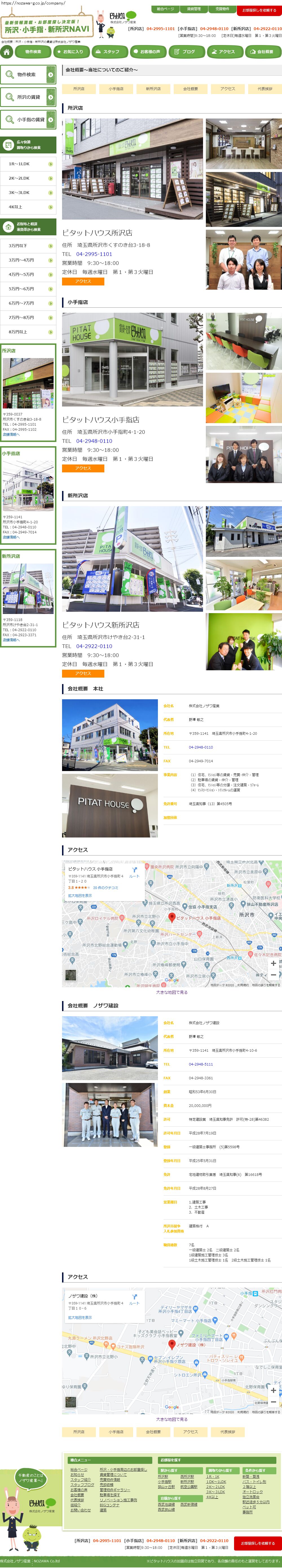Open 店舗情報へ under the 小手指店 sidebar card

point(11,537)
